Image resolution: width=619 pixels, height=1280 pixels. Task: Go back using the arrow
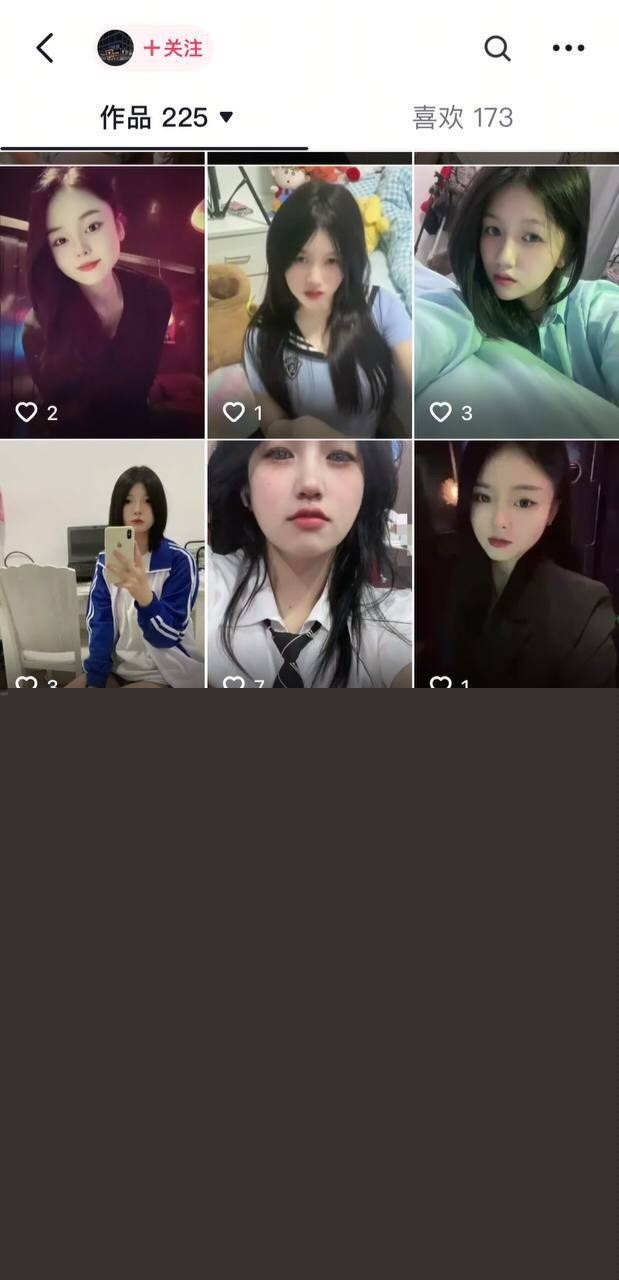point(45,48)
